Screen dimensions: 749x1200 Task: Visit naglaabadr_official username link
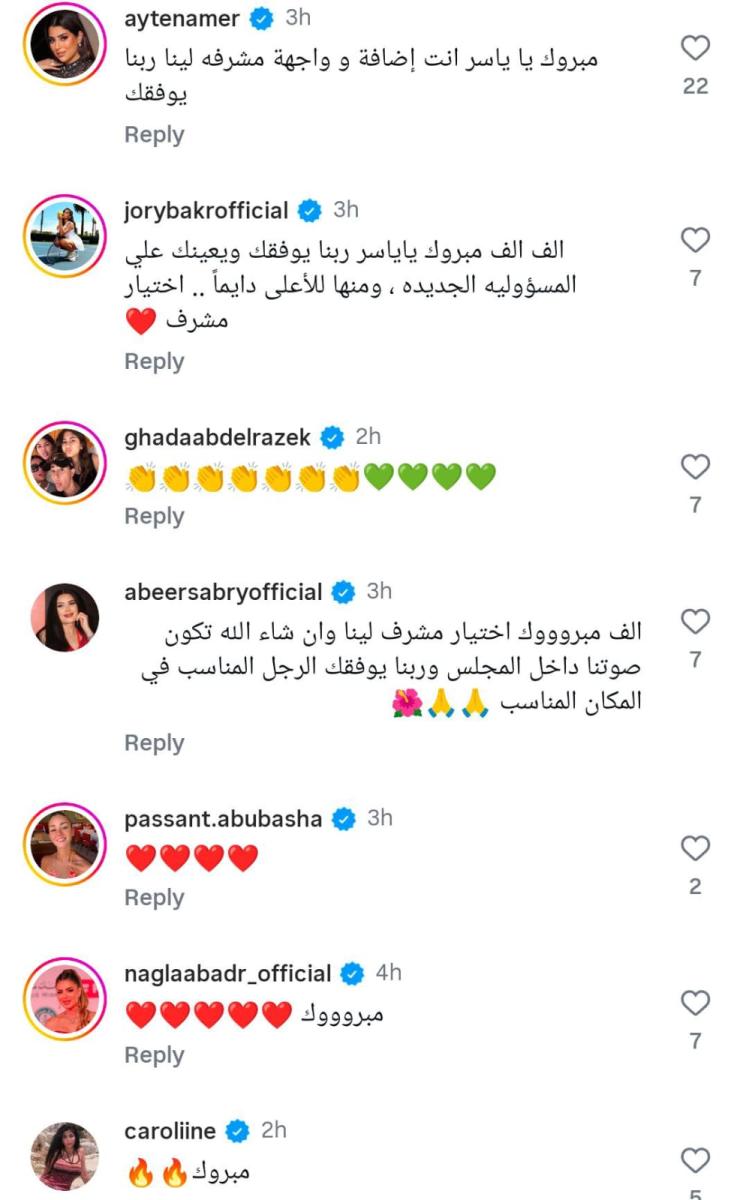point(227,974)
